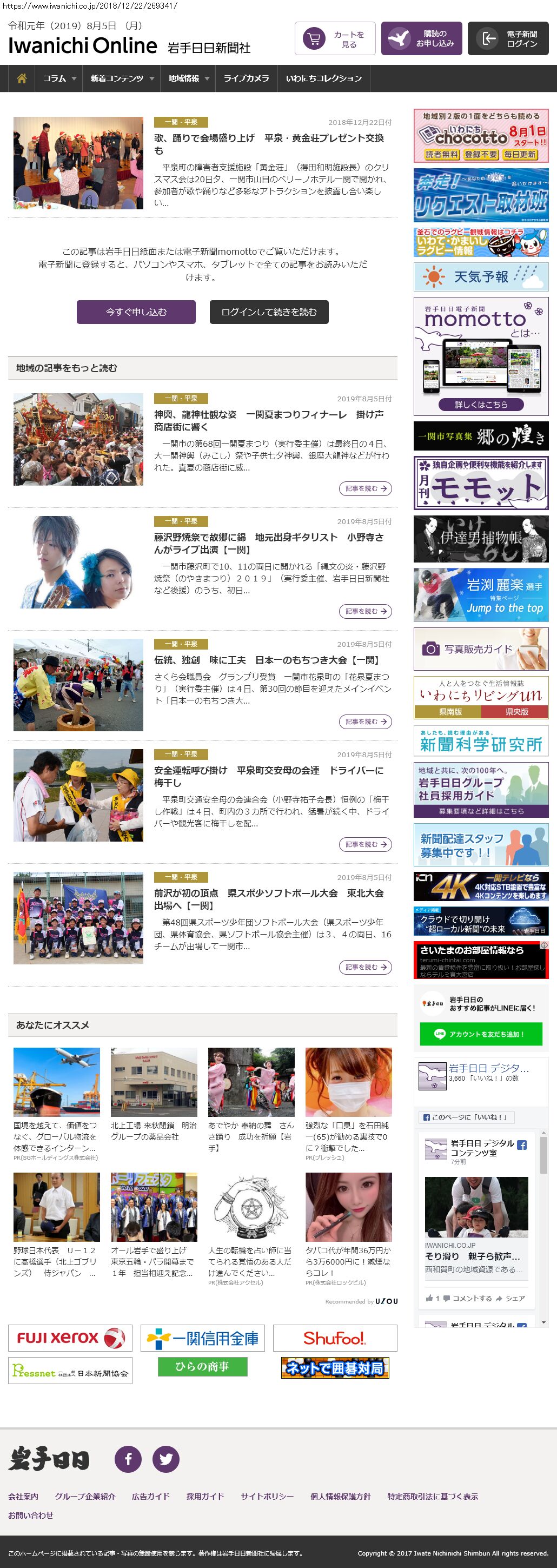Expand the コラム menu
Viewport: 557px width, 1568px height.
(x=59, y=78)
